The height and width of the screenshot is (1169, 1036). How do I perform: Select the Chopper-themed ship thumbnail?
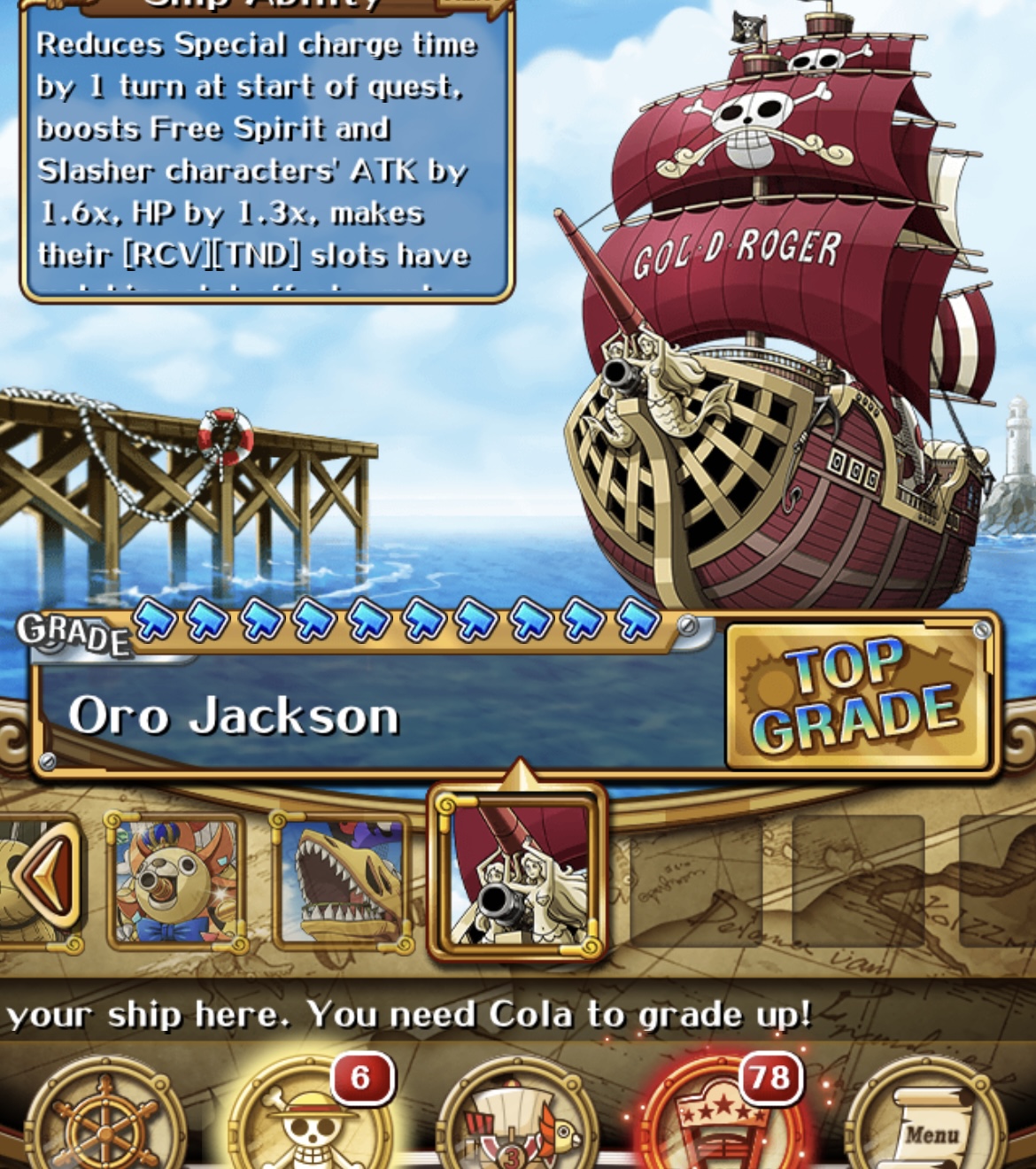176,880
